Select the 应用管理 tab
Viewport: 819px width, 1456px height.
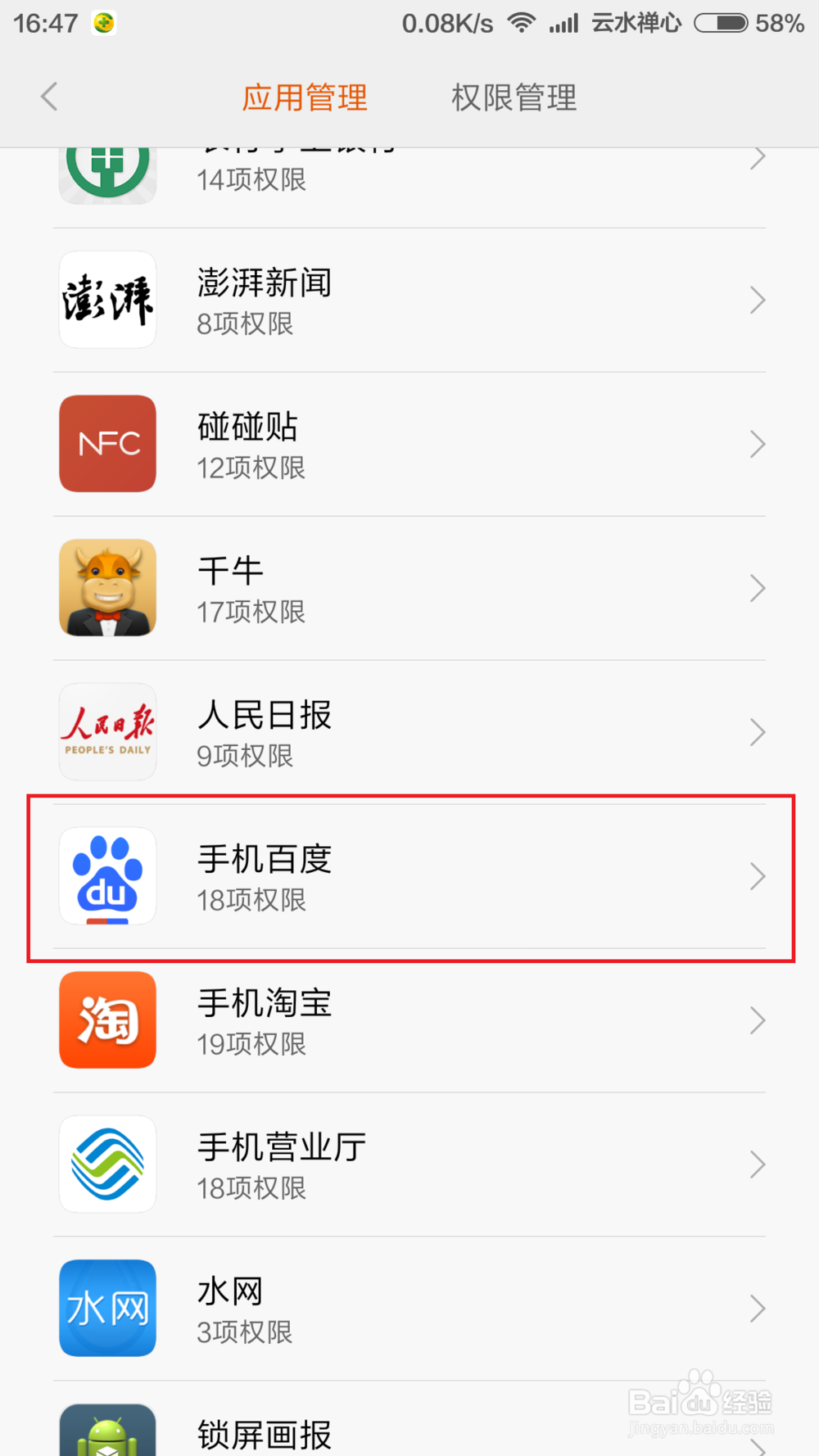tap(304, 97)
